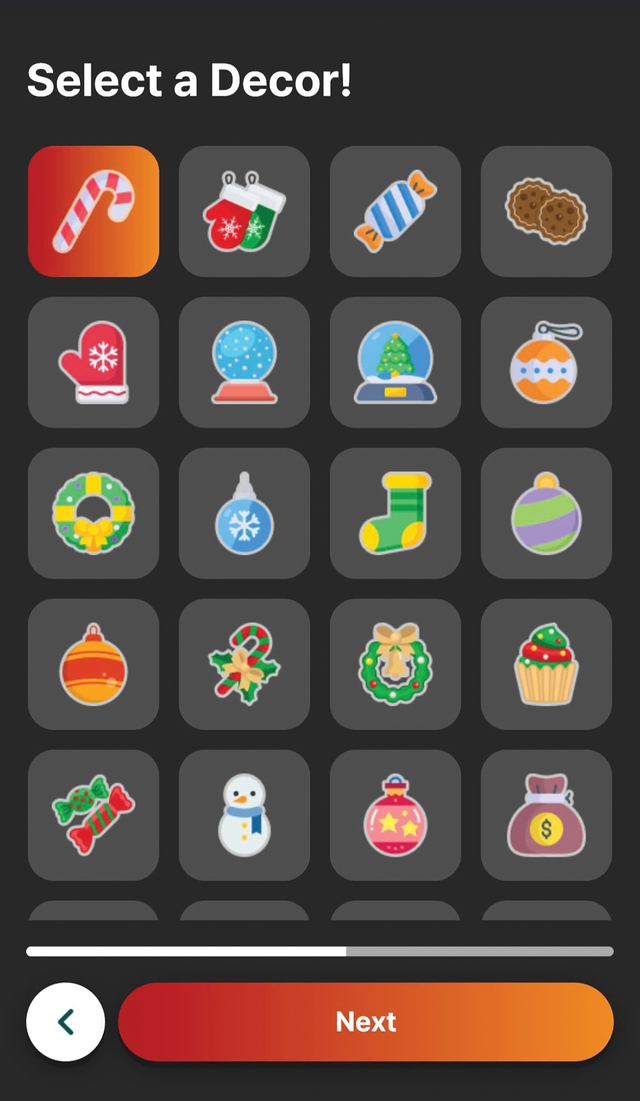The width and height of the screenshot is (640, 1101).
Task: Tap Next to continue
Action: coord(366,1021)
